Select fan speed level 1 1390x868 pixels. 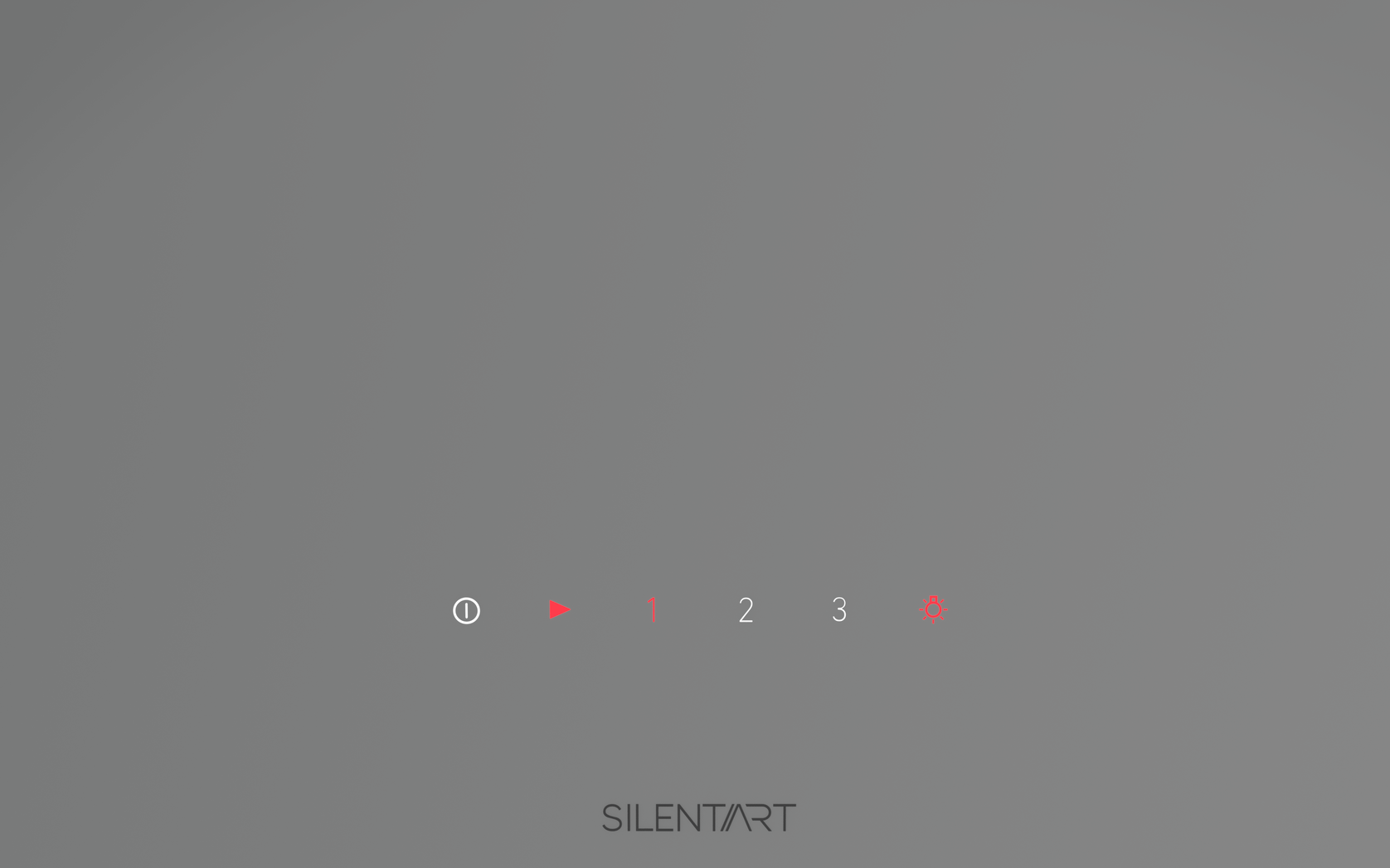[x=654, y=610]
